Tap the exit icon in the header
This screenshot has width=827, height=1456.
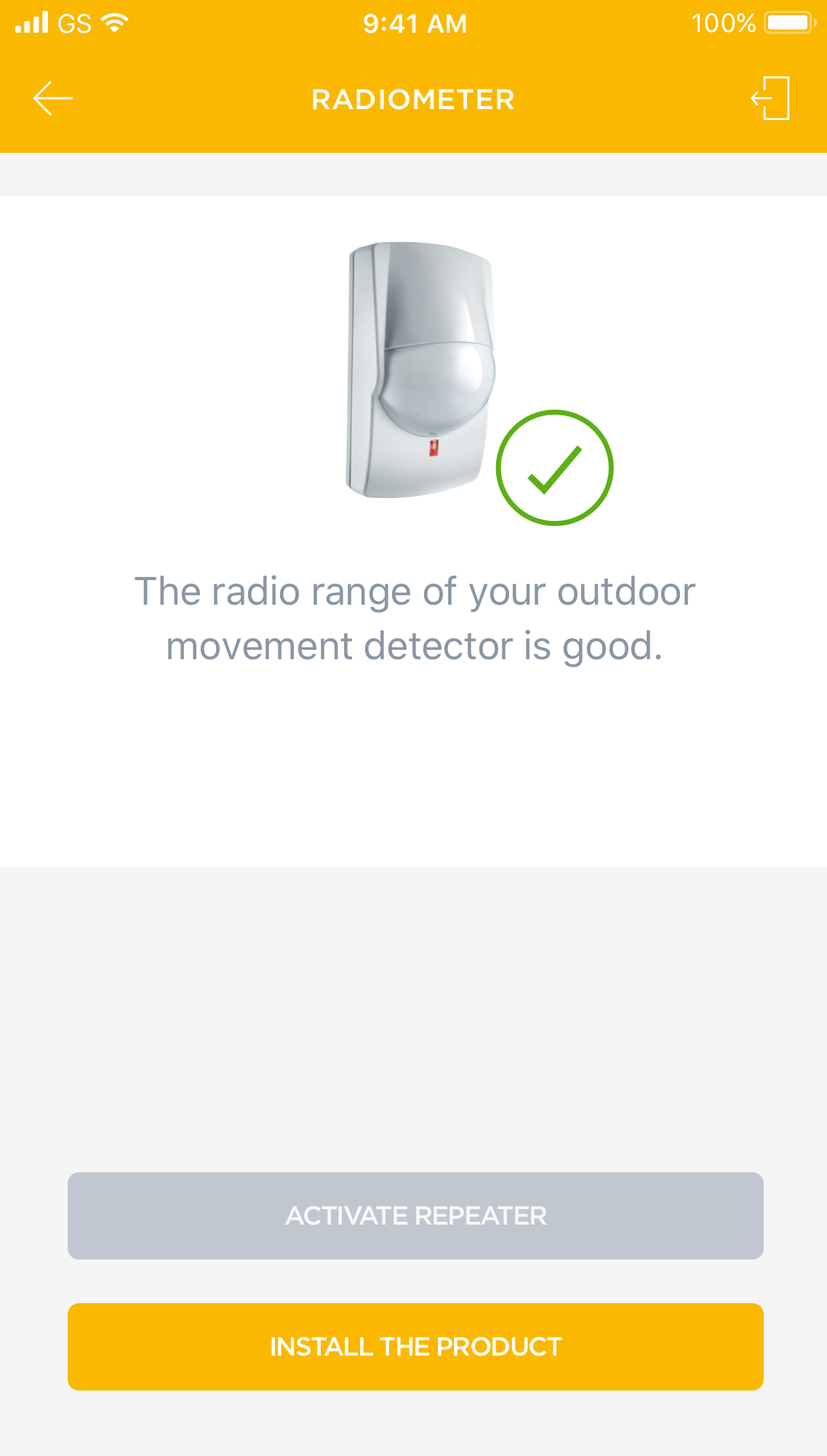point(771,98)
